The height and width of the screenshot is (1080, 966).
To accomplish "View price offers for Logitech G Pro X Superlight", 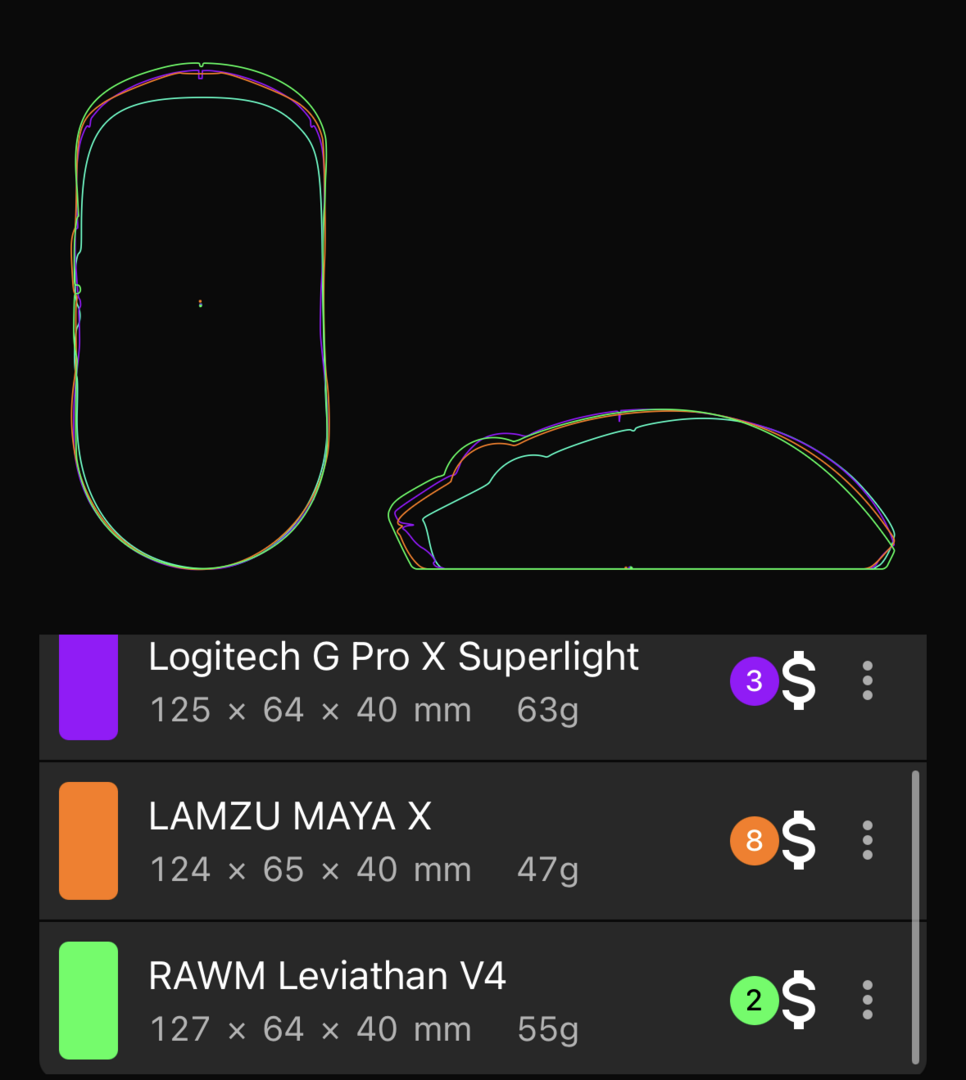I will pyautogui.click(x=797, y=681).
